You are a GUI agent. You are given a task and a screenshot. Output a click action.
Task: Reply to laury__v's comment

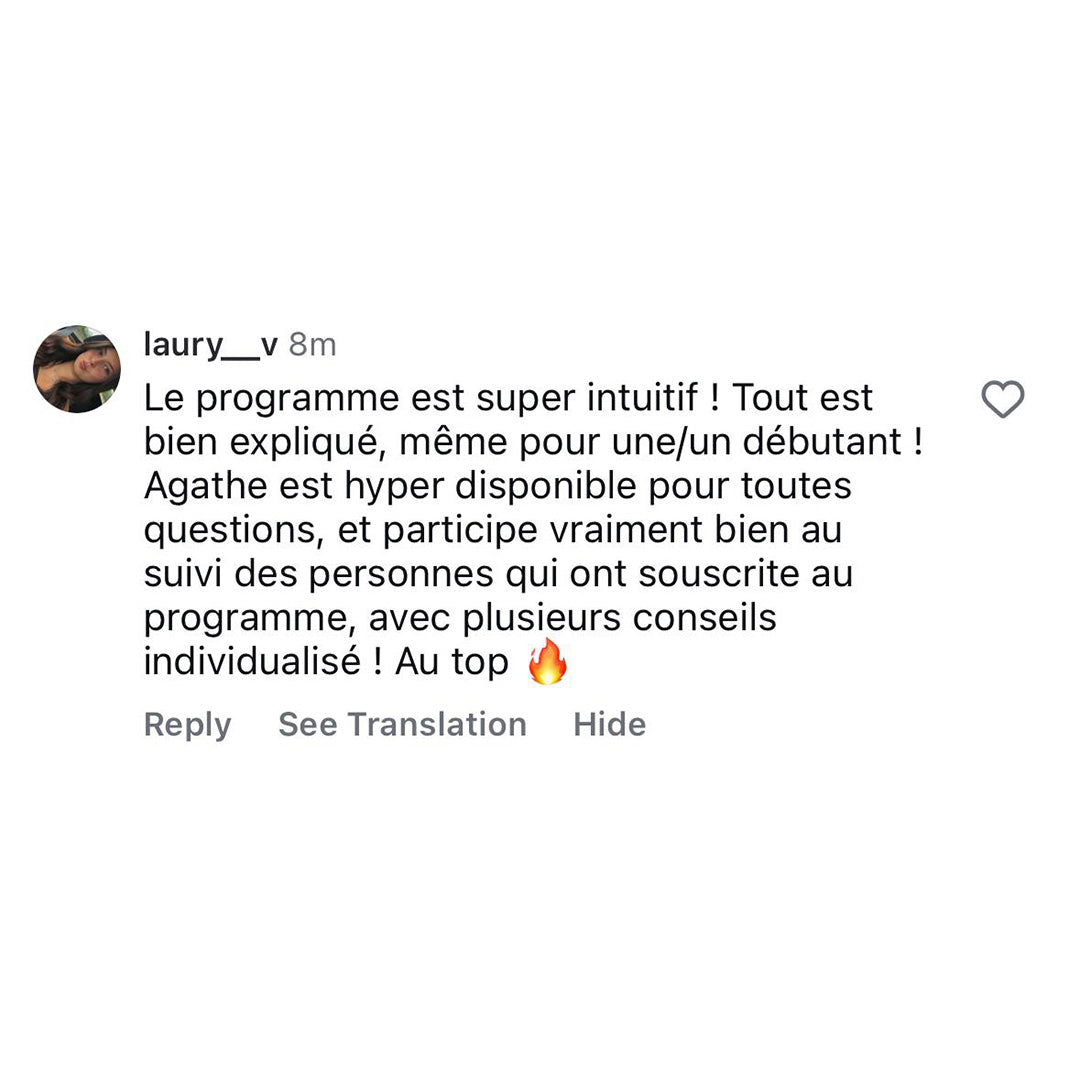click(187, 724)
